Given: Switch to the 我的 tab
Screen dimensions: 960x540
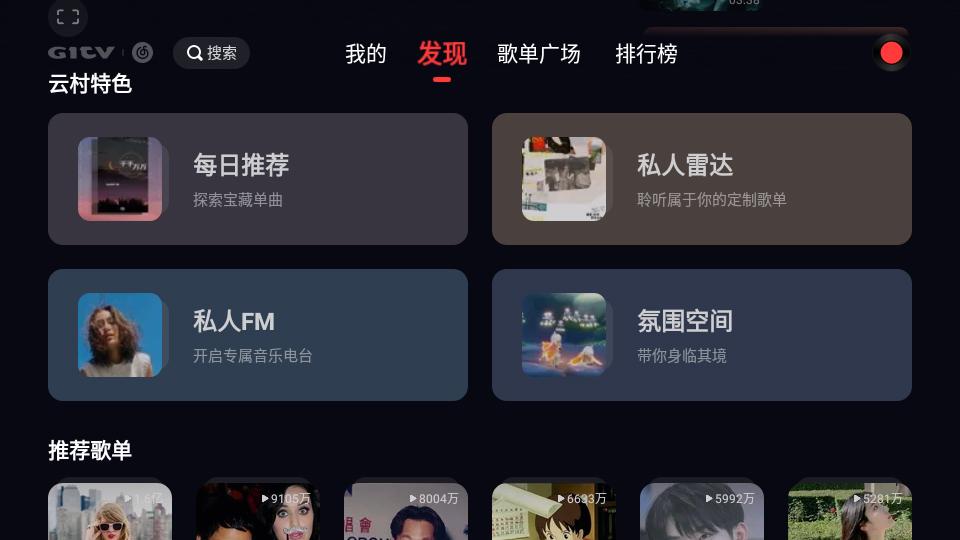Looking at the screenshot, I should (365, 54).
